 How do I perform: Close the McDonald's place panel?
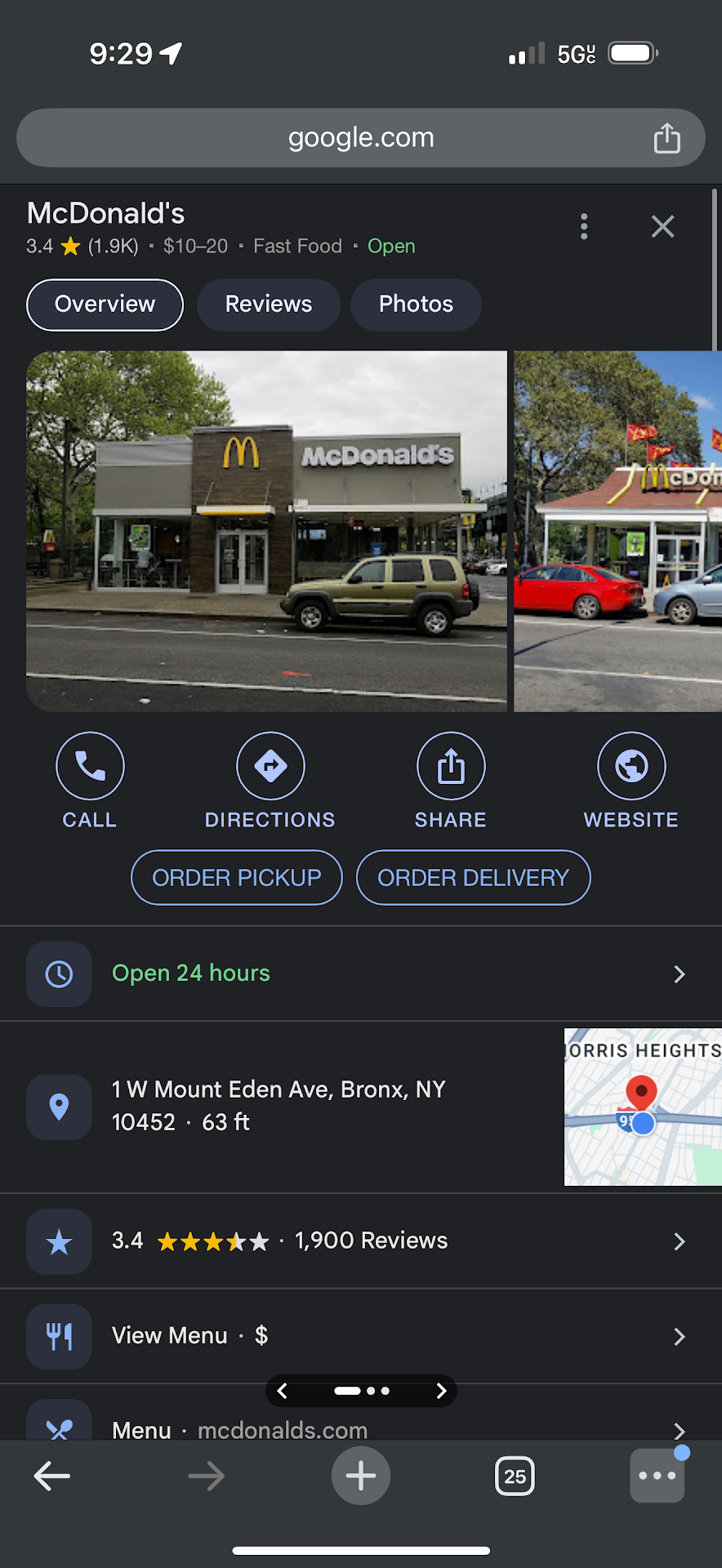pyautogui.click(x=662, y=226)
